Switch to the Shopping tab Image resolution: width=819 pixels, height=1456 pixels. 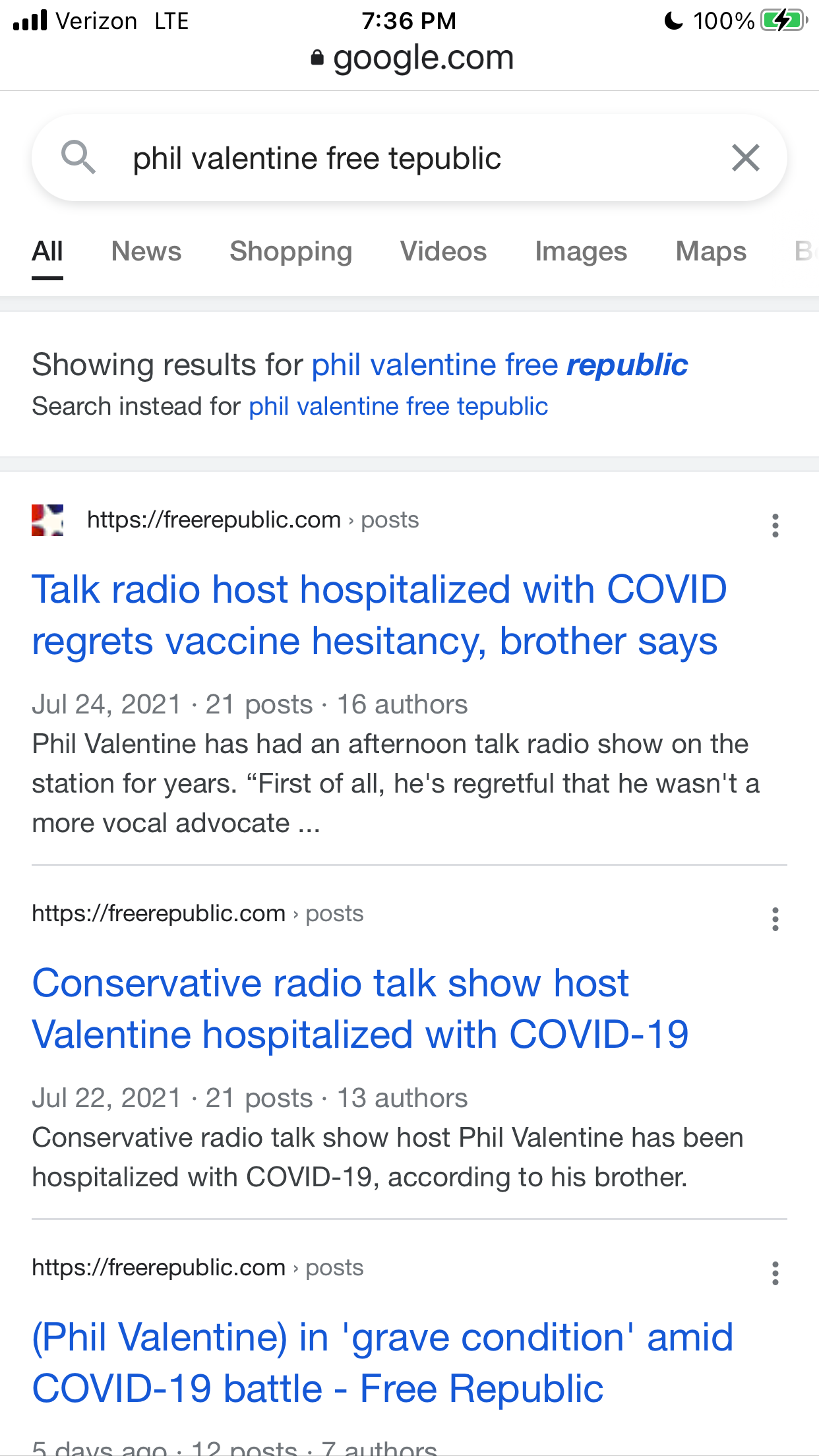click(x=290, y=251)
